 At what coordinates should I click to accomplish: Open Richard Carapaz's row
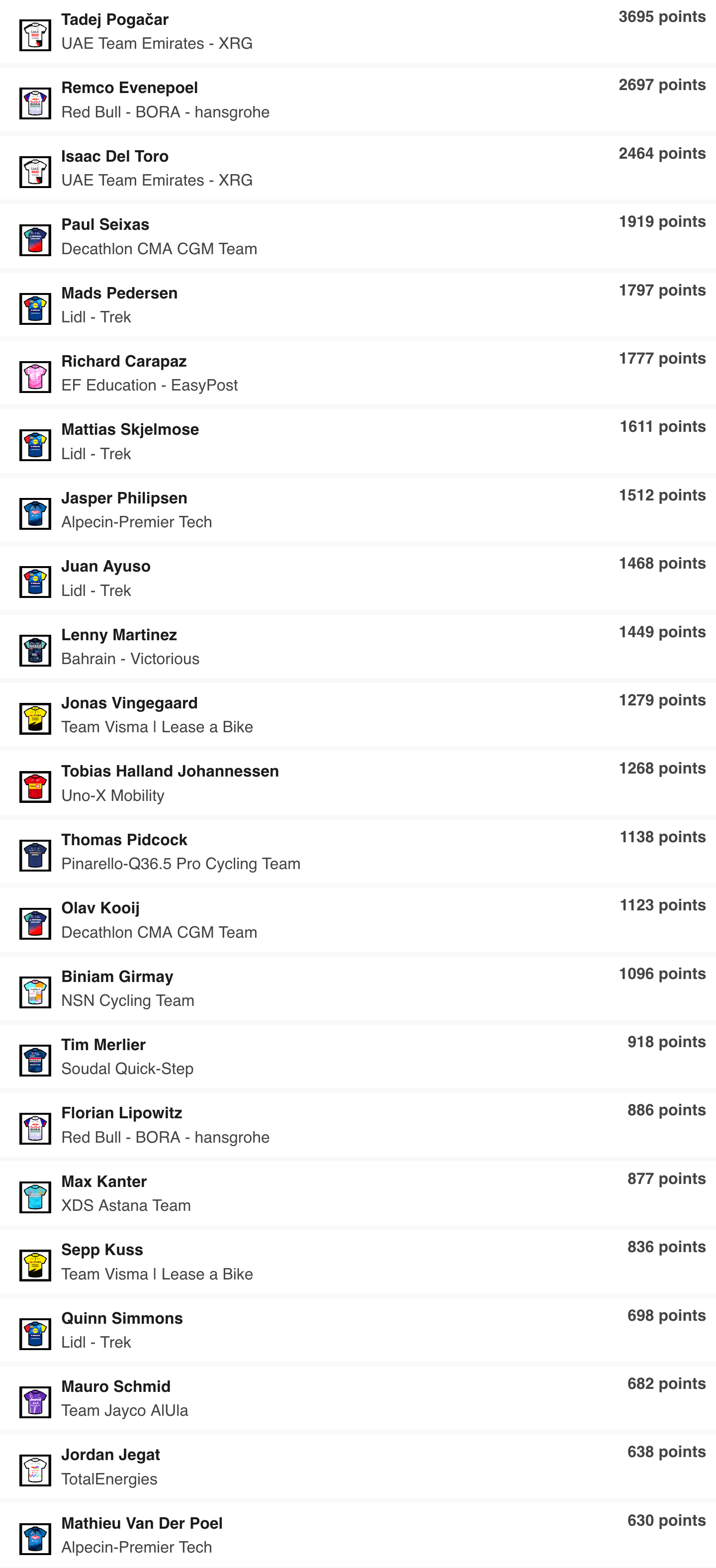[358, 373]
